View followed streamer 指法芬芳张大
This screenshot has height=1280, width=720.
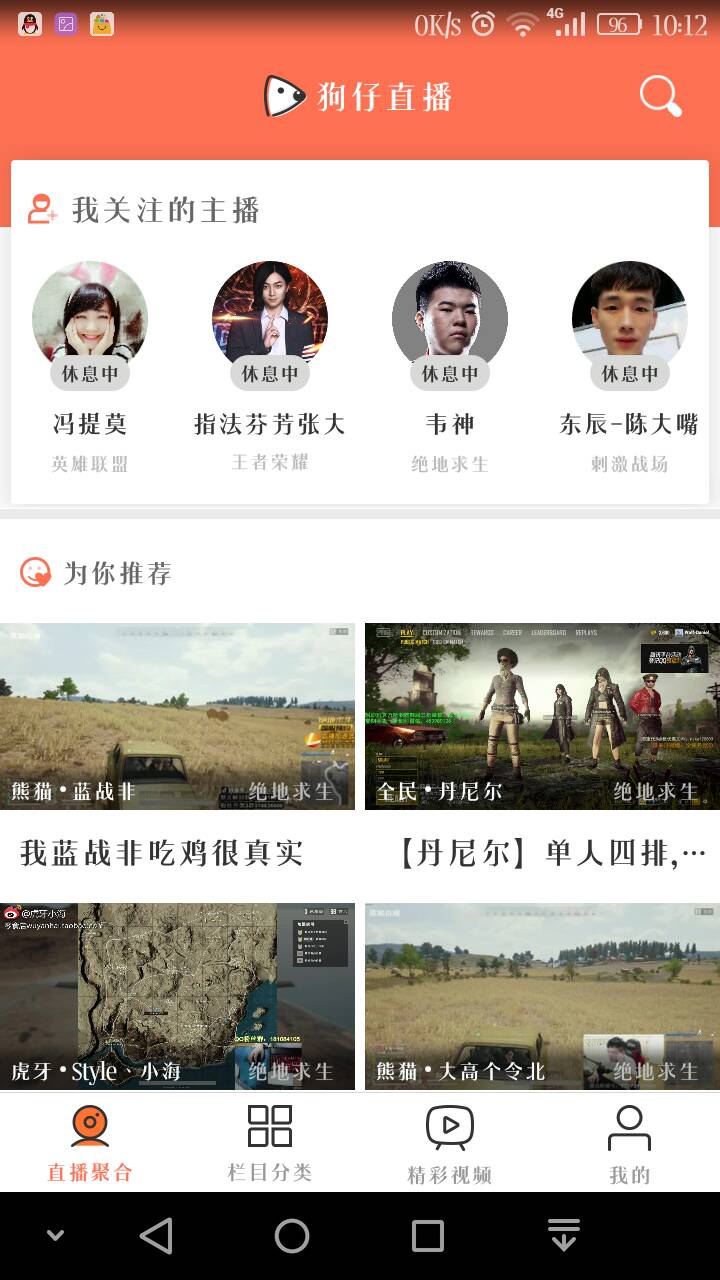tap(270, 320)
